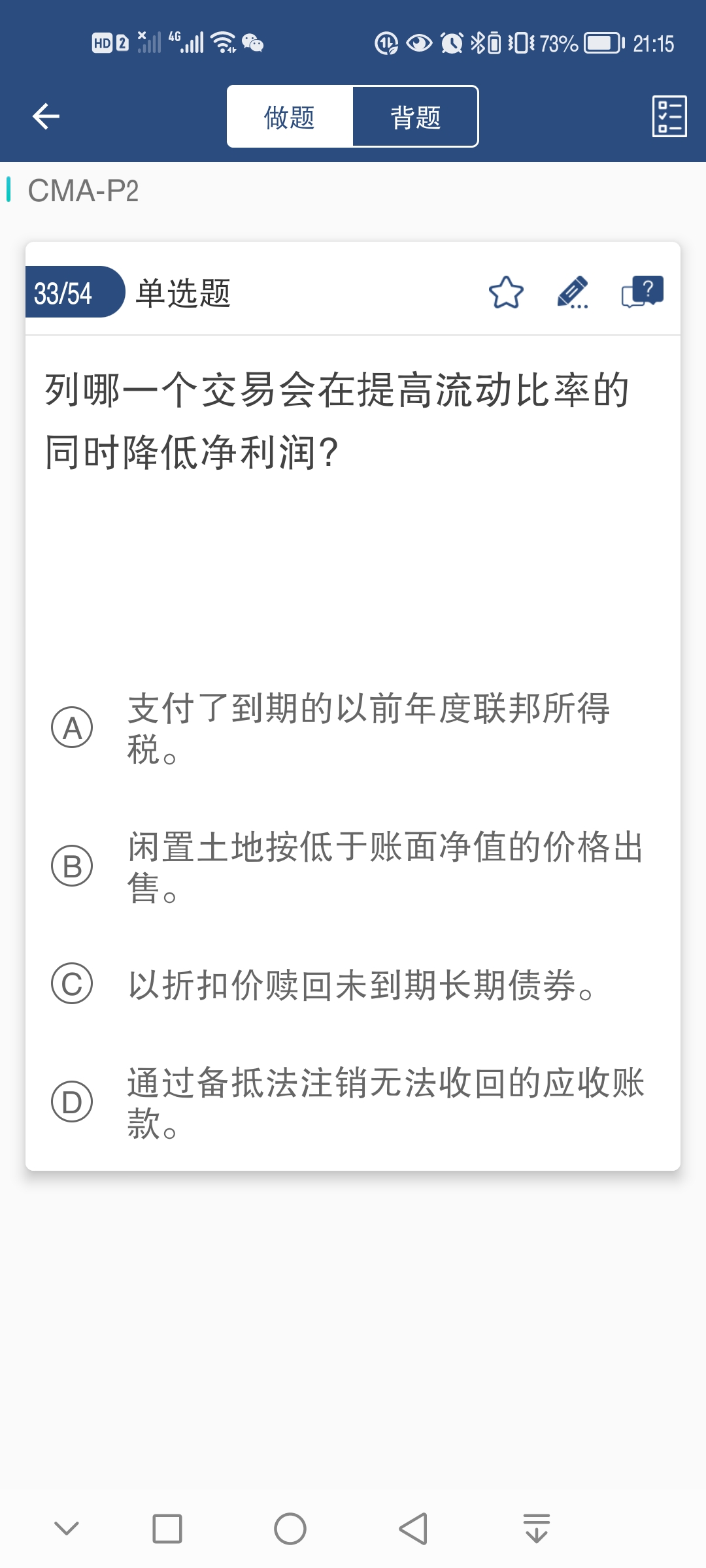Open the answer sheet list icon

pos(669,116)
